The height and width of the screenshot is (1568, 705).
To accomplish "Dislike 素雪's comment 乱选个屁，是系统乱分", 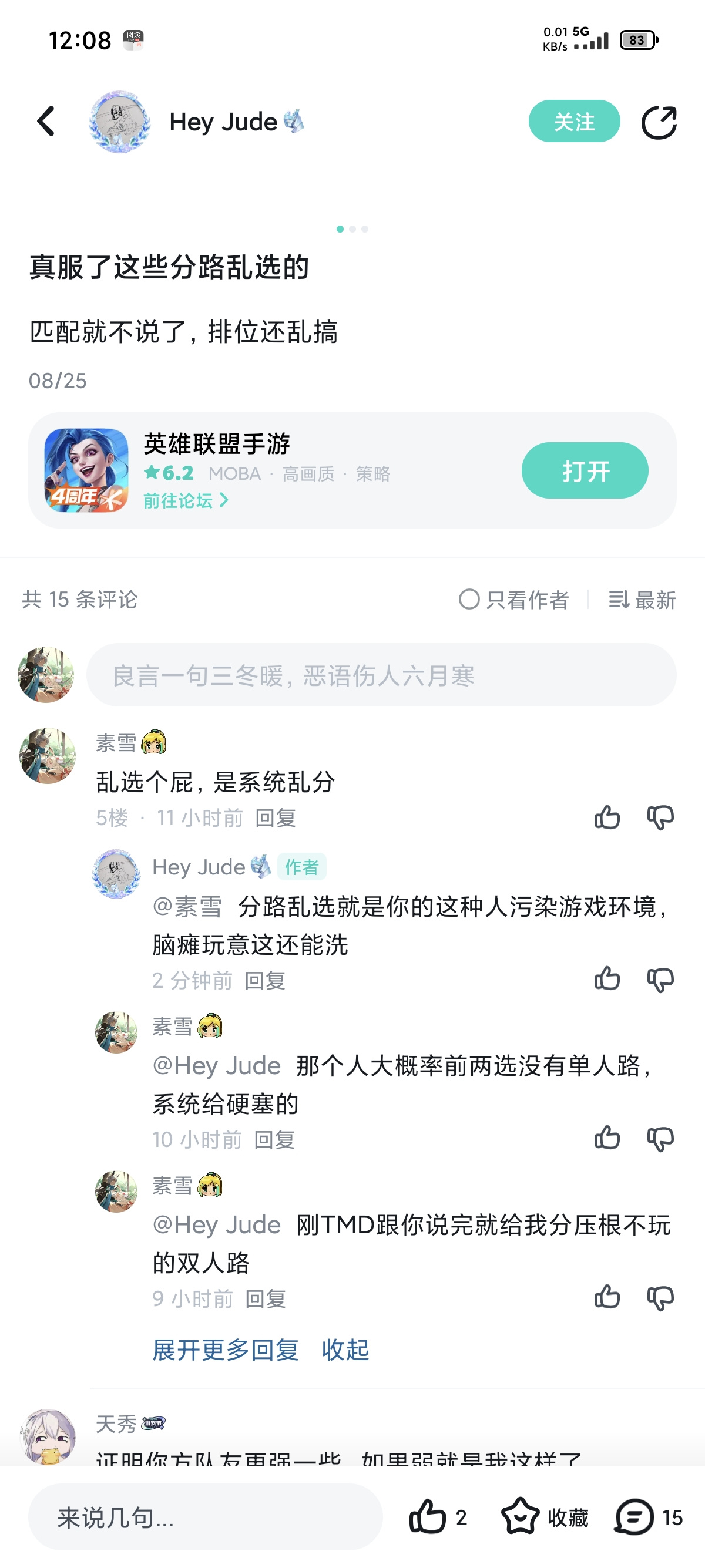I will coord(660,817).
